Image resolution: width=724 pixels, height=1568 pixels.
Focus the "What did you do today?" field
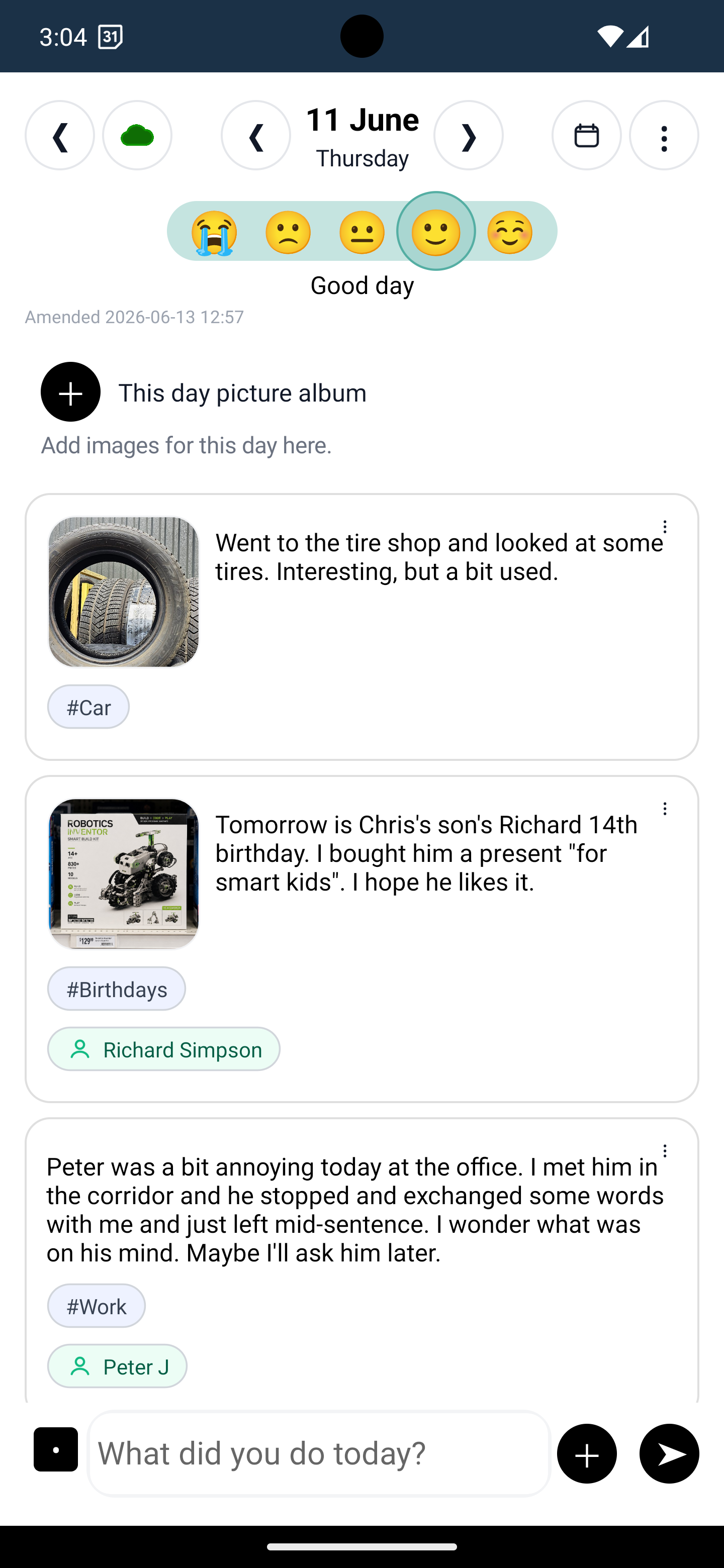pos(319,1453)
